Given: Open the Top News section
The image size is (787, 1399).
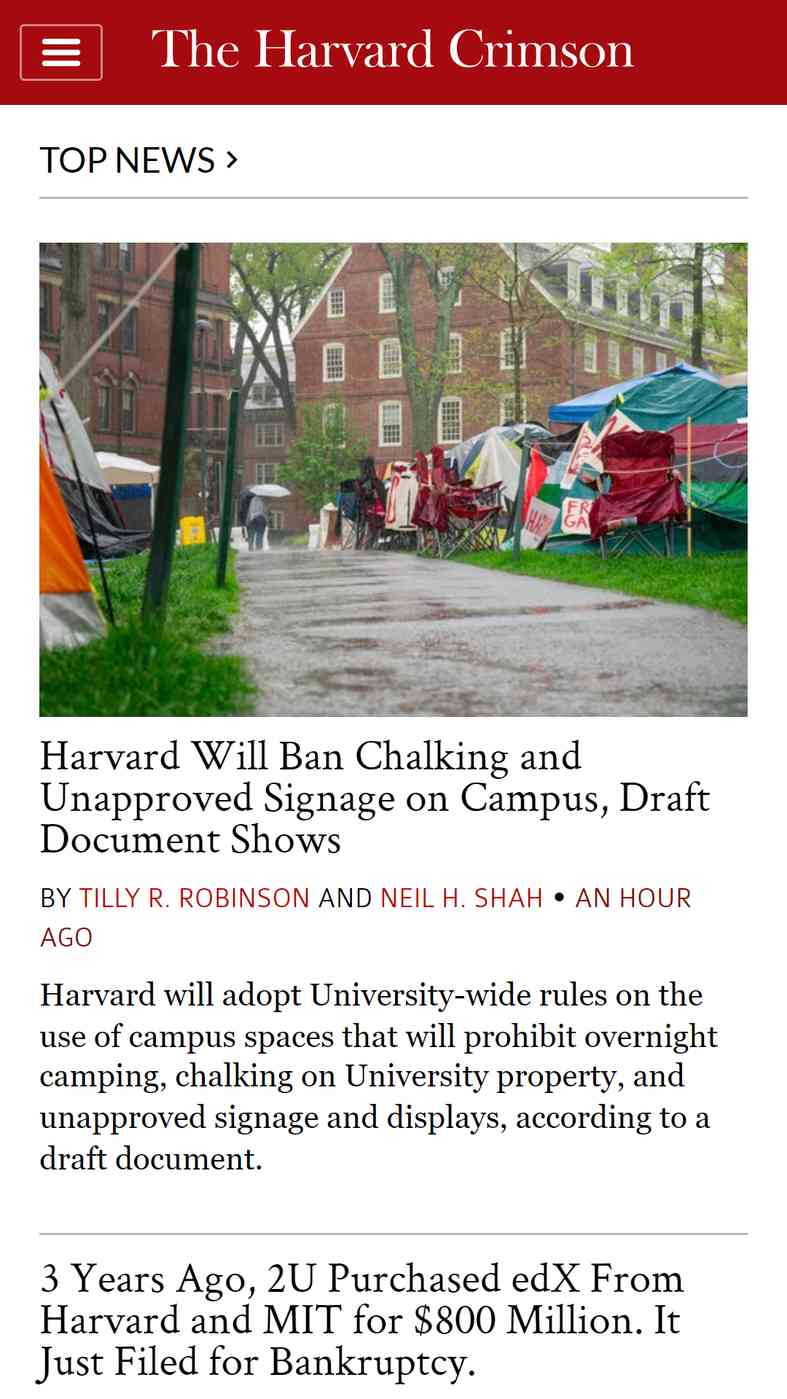Looking at the screenshot, I should pyautogui.click(x=139, y=160).
